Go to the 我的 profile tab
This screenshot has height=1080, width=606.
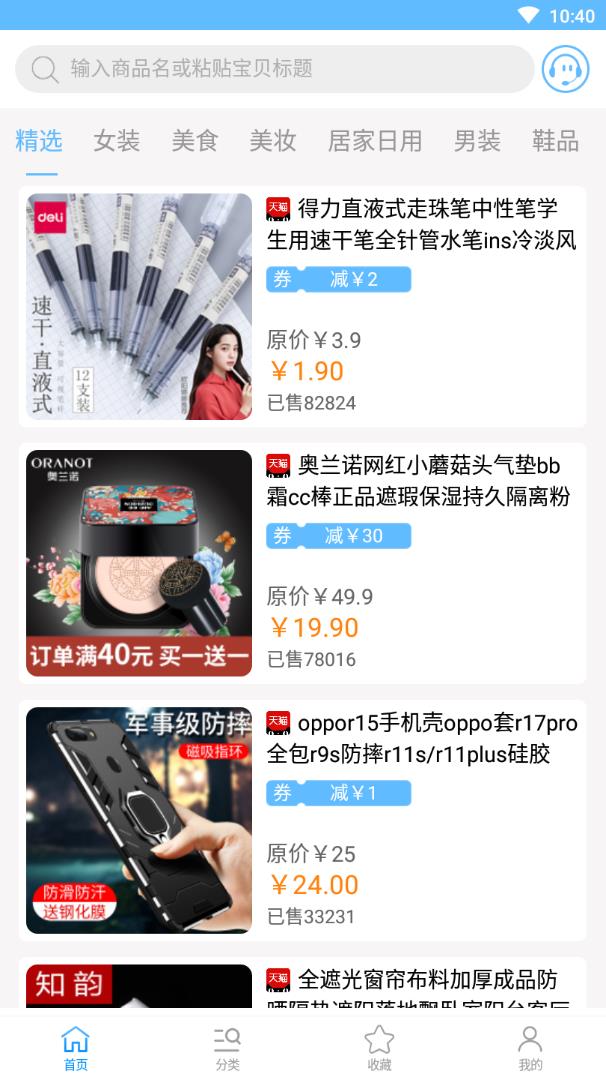tap(530, 1047)
